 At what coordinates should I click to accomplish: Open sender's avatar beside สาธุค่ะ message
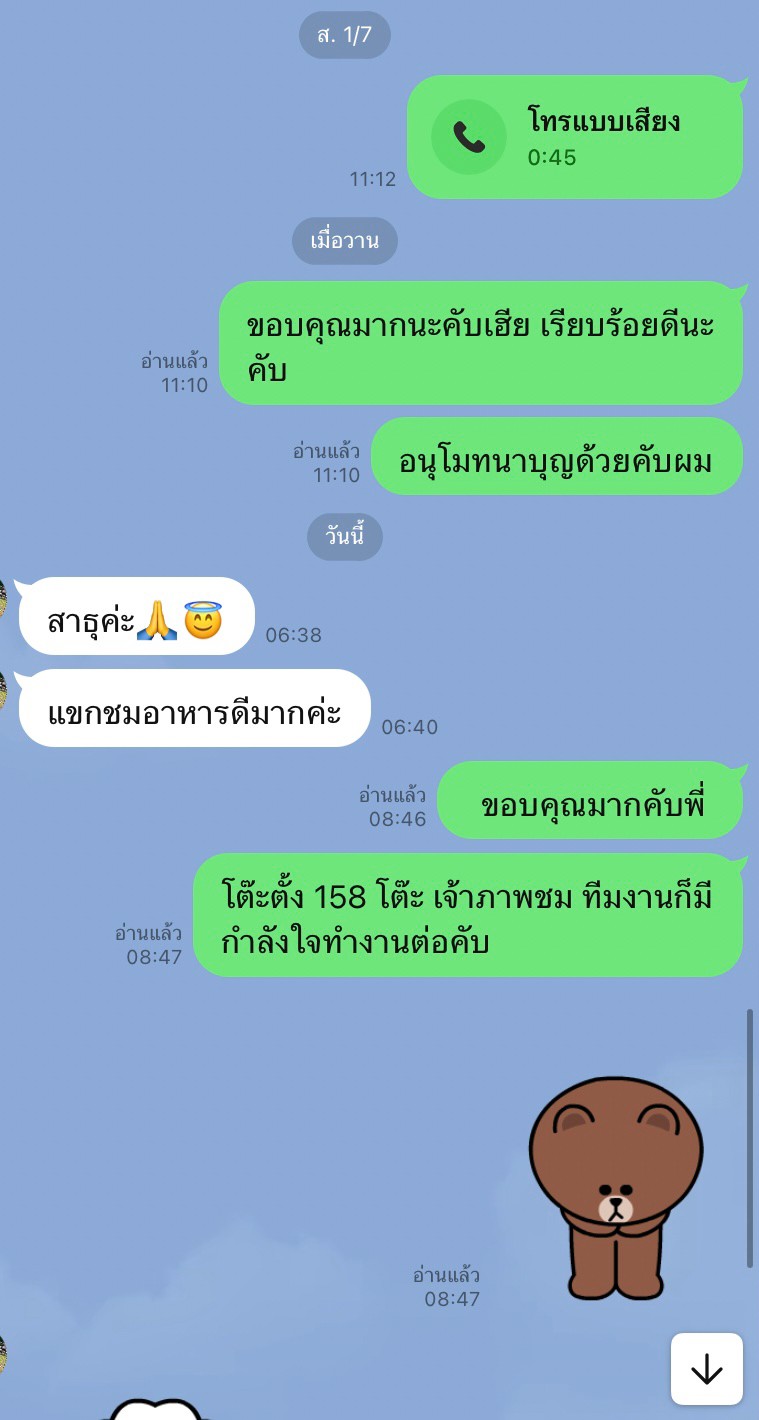tap(3, 598)
